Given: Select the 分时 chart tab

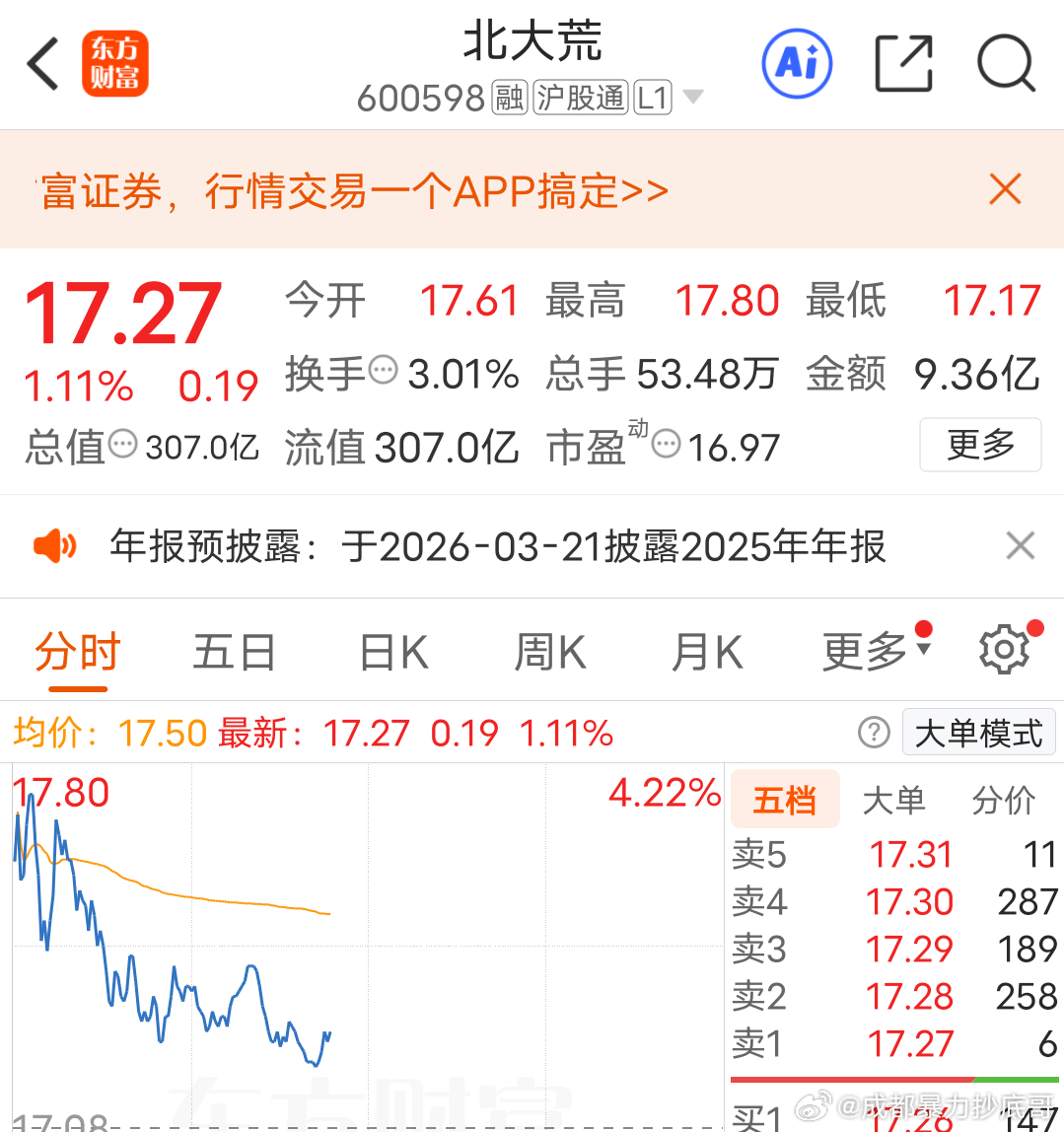Looking at the screenshot, I should click(78, 652).
